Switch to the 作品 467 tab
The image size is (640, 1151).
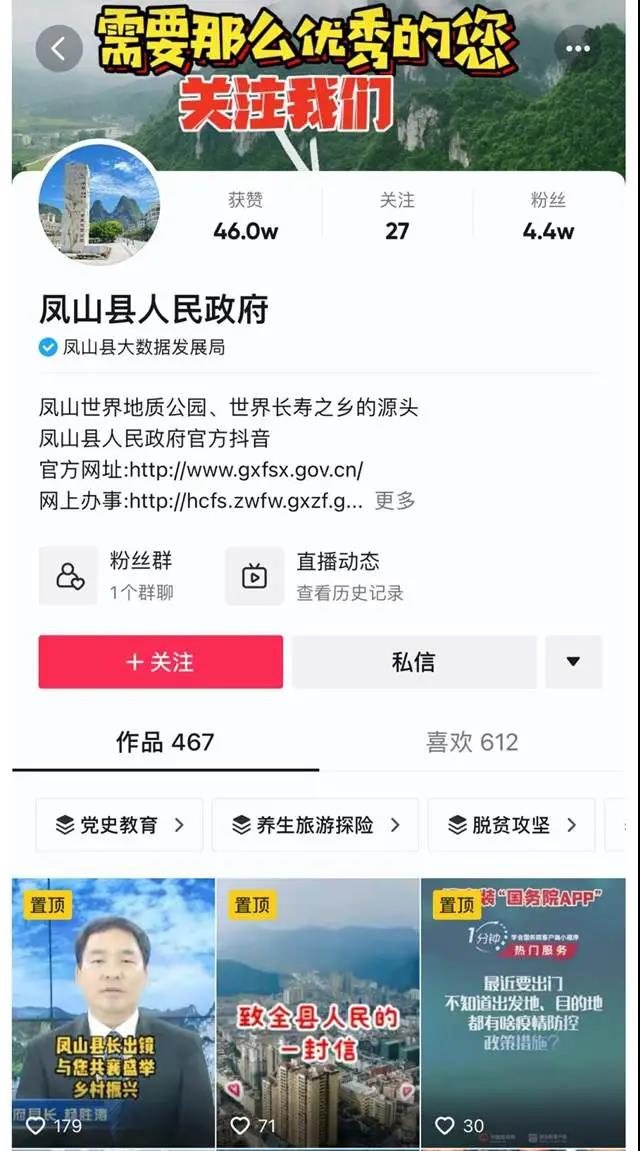click(x=165, y=742)
